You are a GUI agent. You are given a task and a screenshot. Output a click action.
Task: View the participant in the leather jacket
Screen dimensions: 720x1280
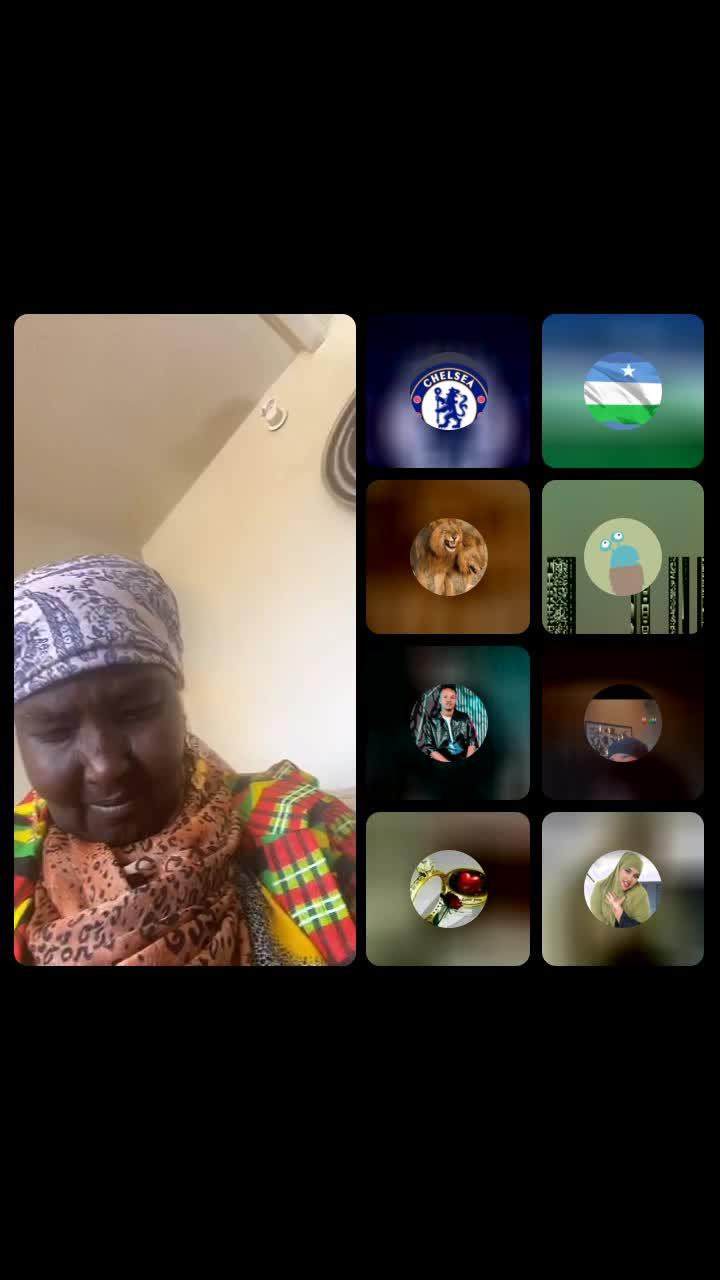pos(448,723)
